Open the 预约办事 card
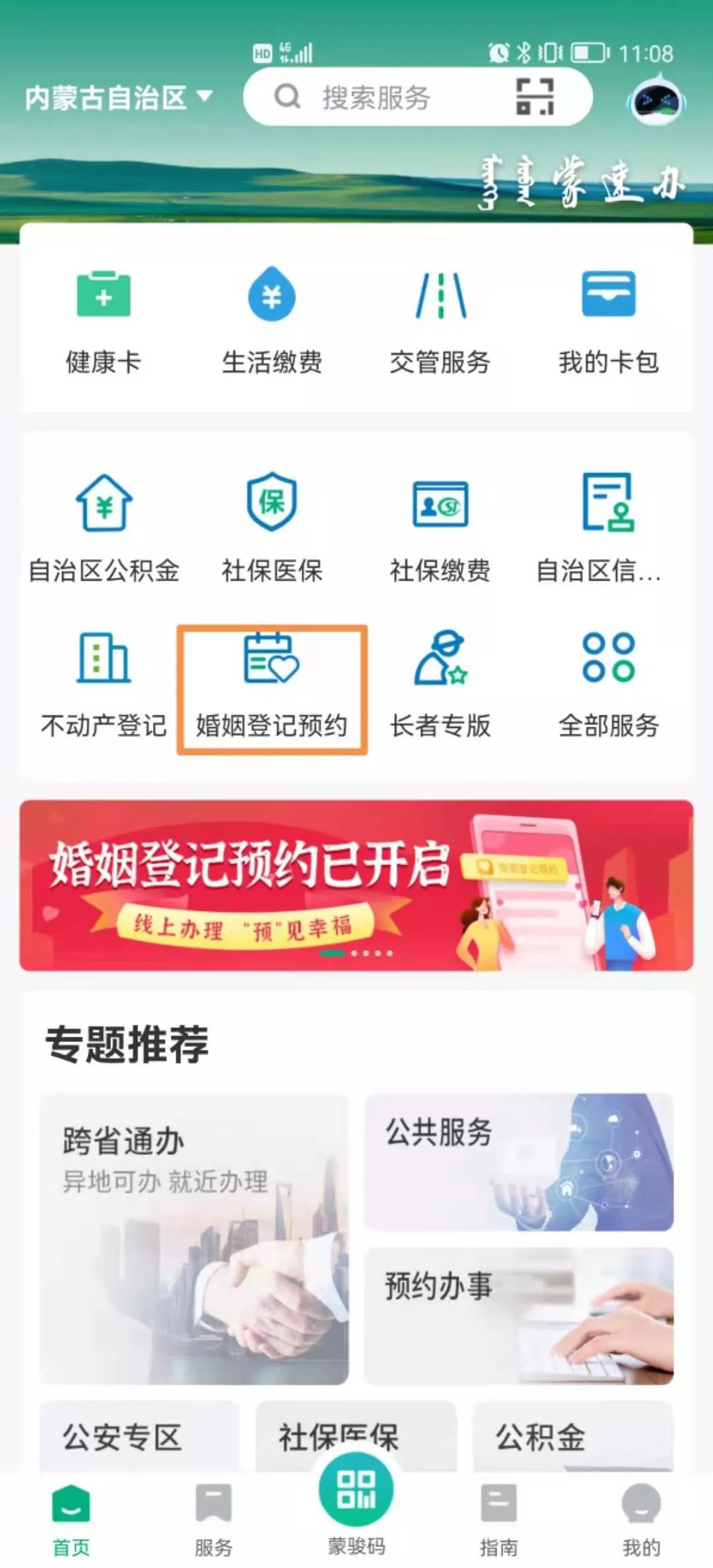Viewport: 713px width, 1568px height. tap(519, 1316)
